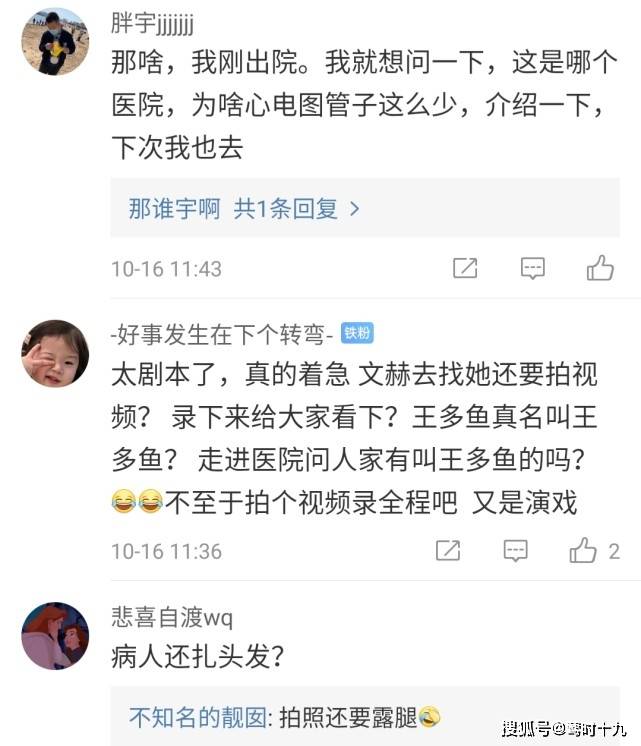The height and width of the screenshot is (746, 641).
Task: Like the comment posted at 11:43
Action: tap(600, 268)
